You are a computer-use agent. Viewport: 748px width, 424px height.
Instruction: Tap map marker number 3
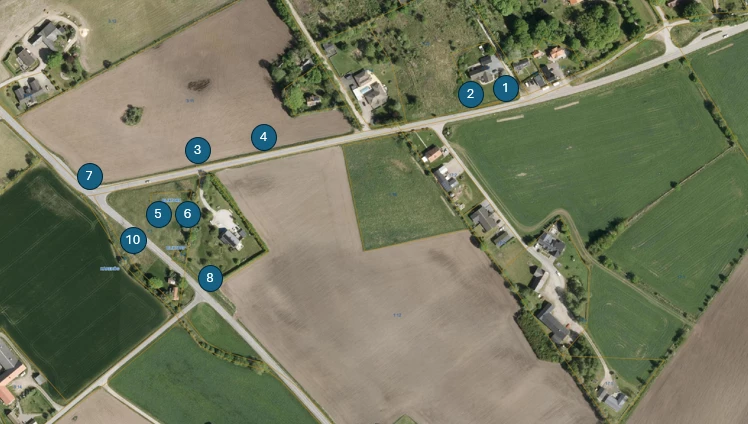[198, 151]
